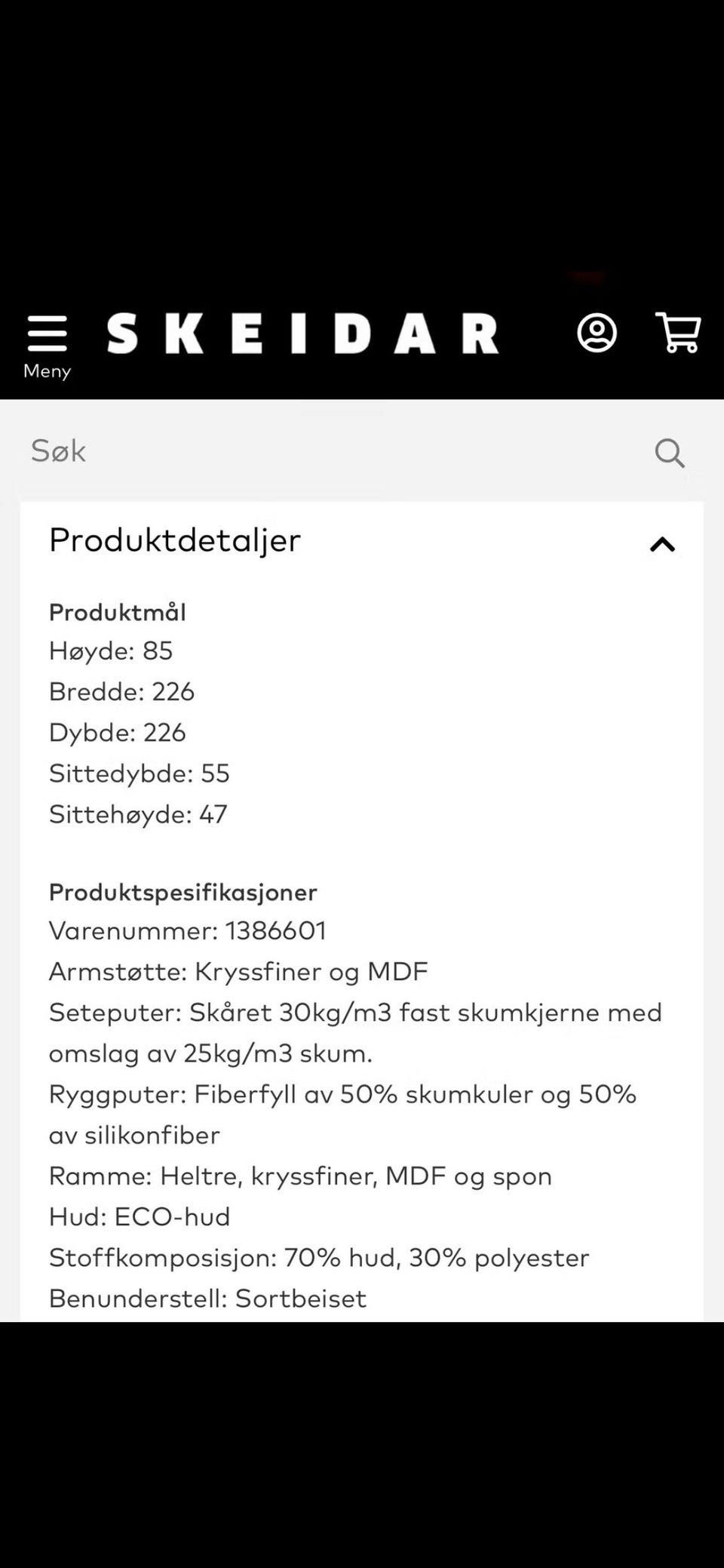Screen dimensions: 724x1568
Task: Open the Meny hamburger menu
Action: (47, 346)
